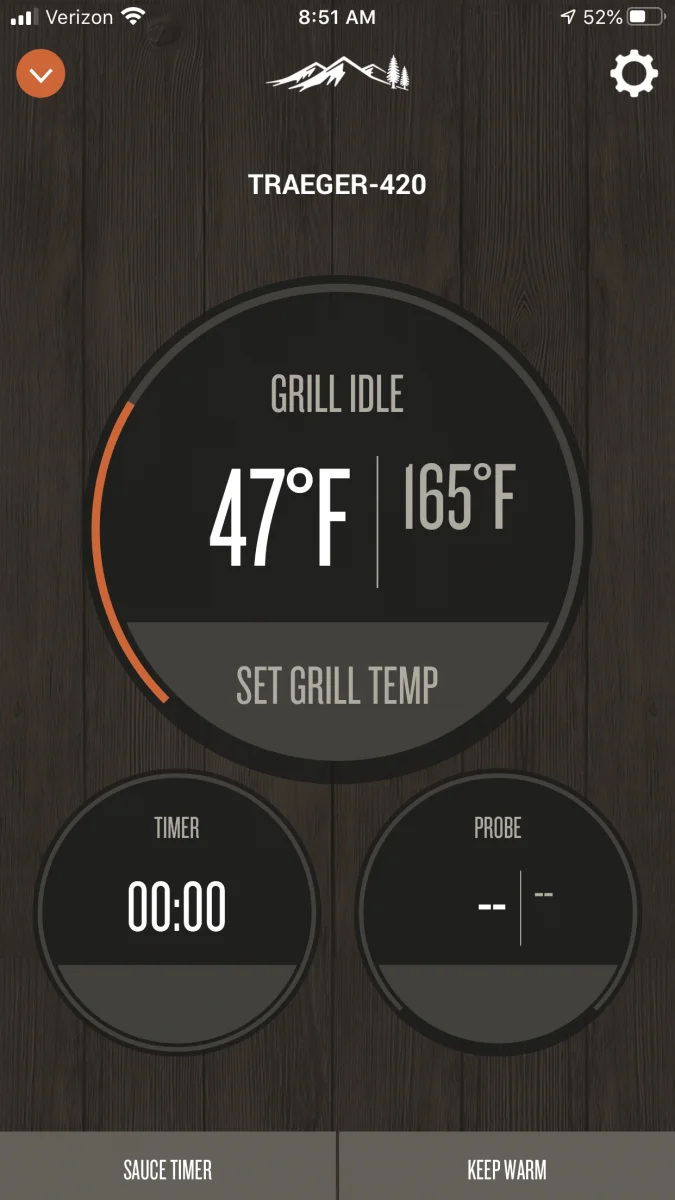Collapse screen with the orange down chevron
Screen dimensions: 675x1200
point(41,74)
